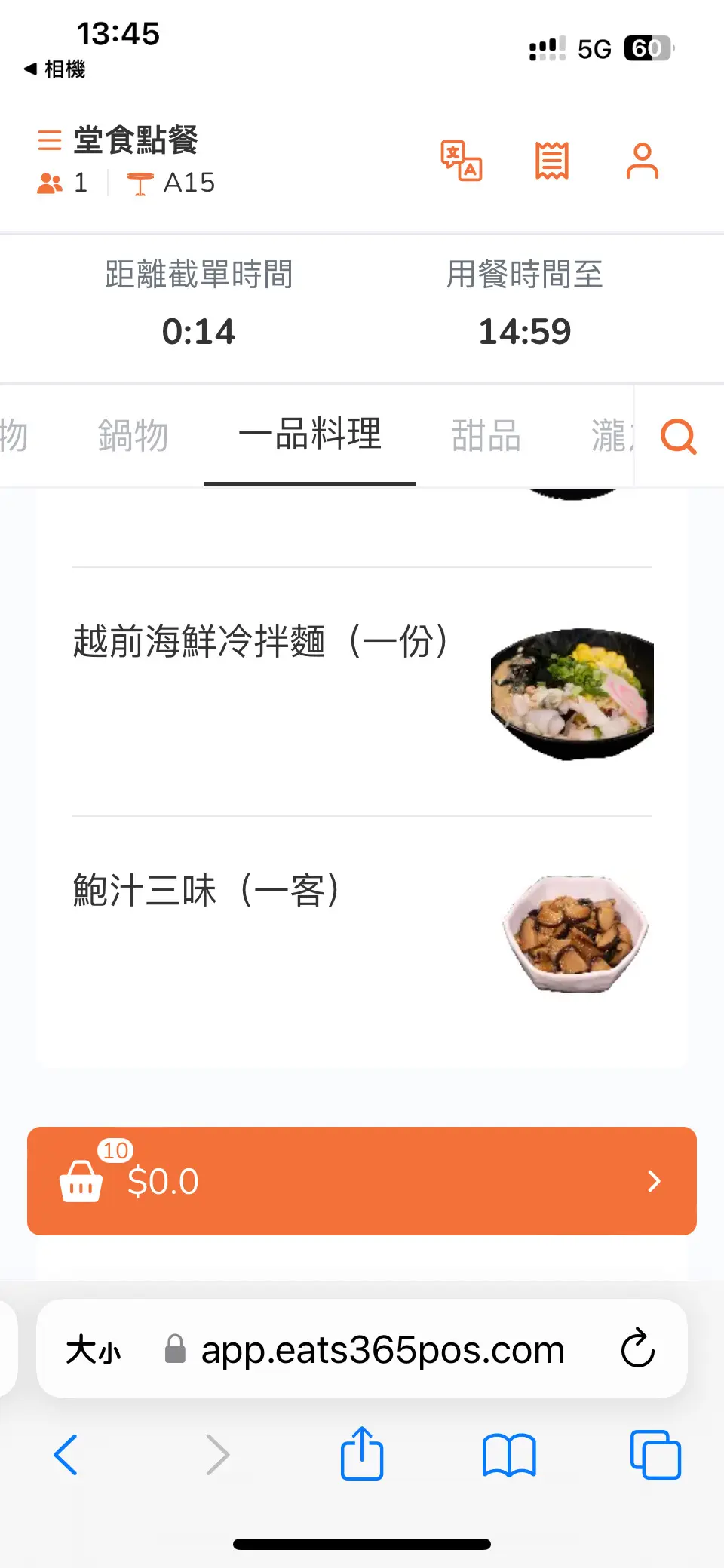
Task: Open the 大小 page text size menu
Action: (x=94, y=1350)
